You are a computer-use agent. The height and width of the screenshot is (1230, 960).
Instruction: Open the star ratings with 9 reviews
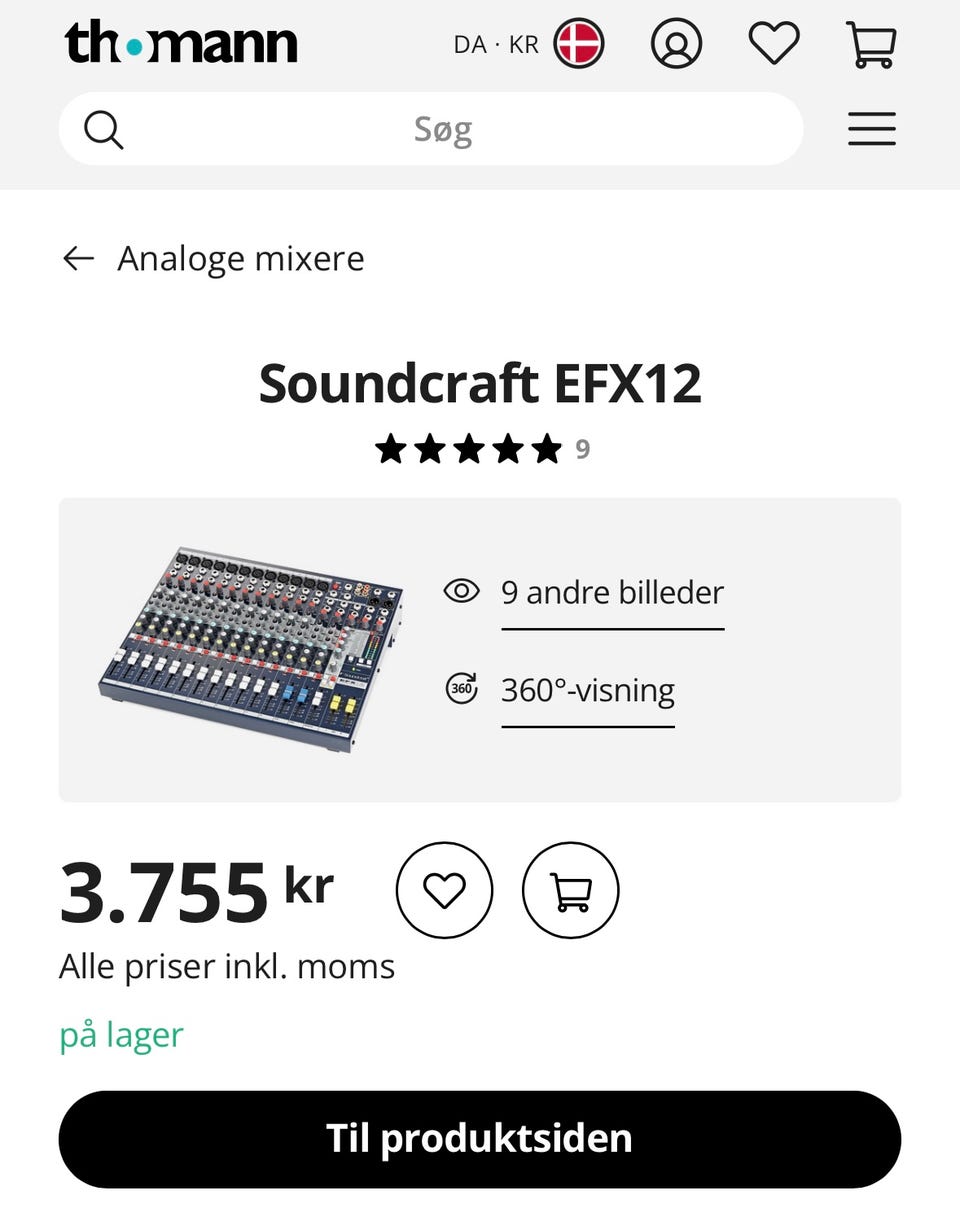click(x=481, y=449)
